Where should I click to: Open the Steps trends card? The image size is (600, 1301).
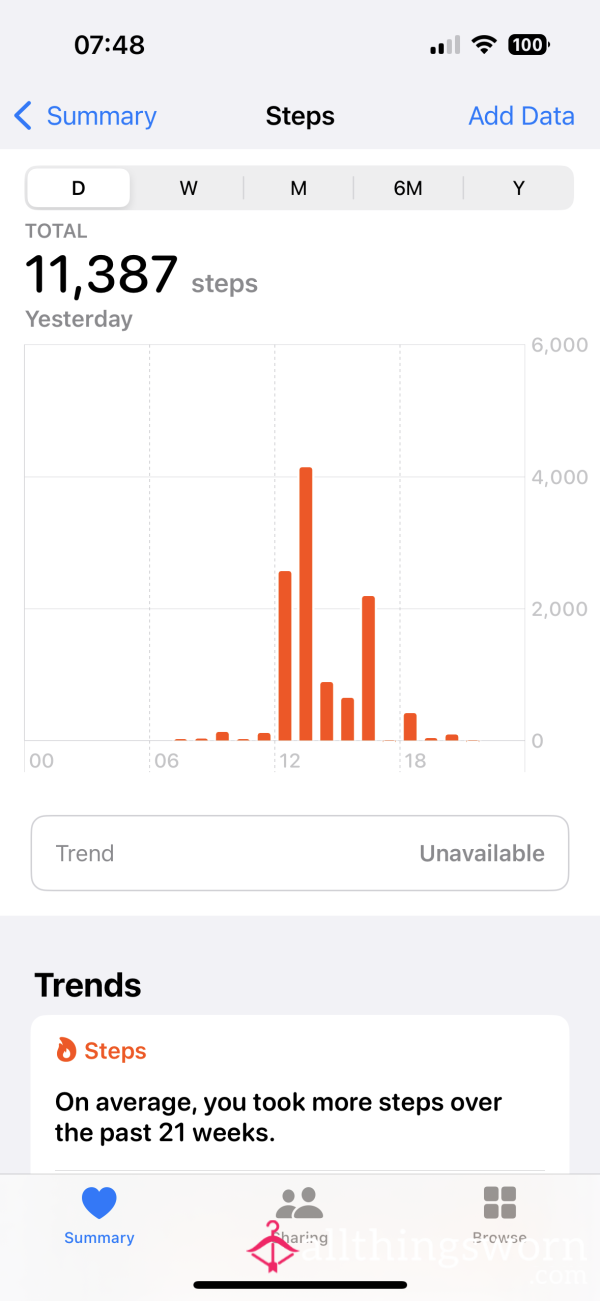[x=300, y=1094]
